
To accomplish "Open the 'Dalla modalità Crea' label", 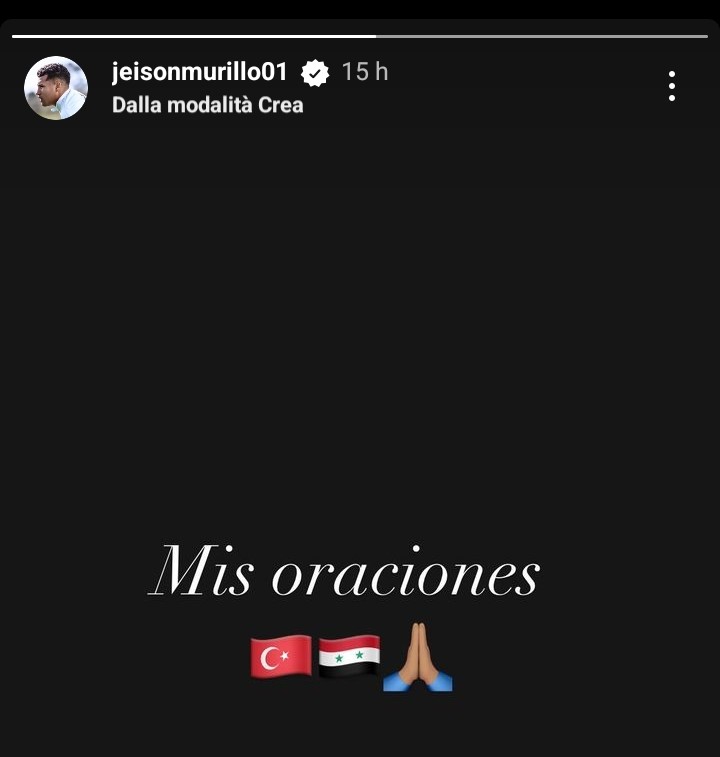I will tap(207, 105).
